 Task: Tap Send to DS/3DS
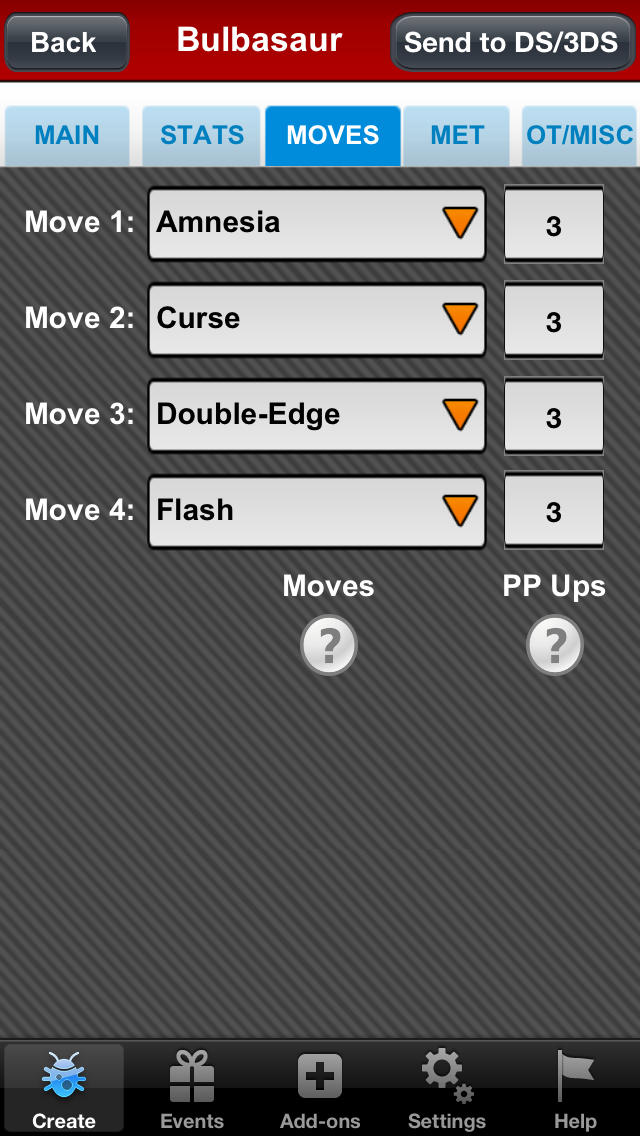(x=512, y=42)
